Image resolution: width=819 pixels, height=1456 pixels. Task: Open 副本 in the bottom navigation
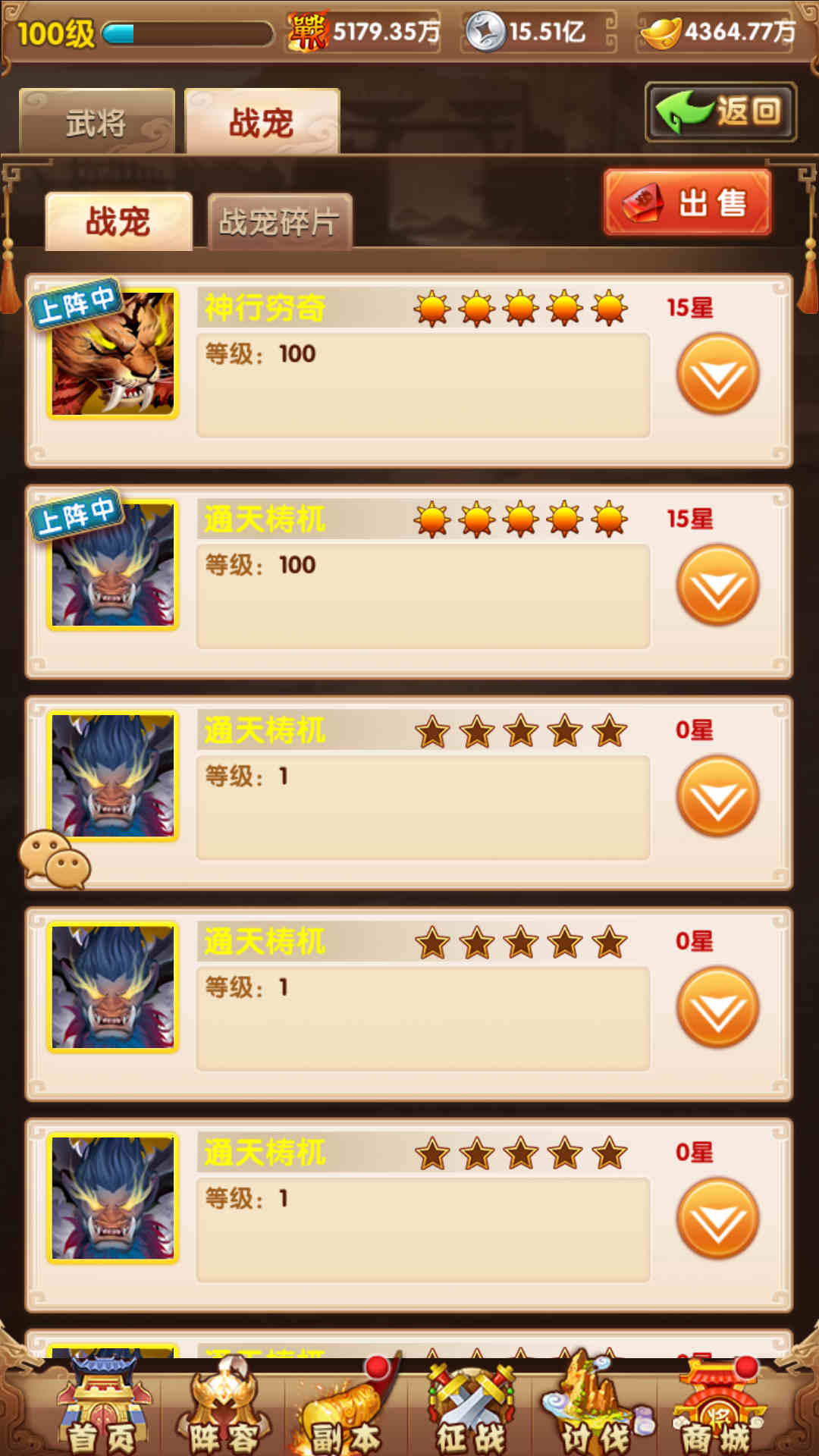pos(347,1410)
